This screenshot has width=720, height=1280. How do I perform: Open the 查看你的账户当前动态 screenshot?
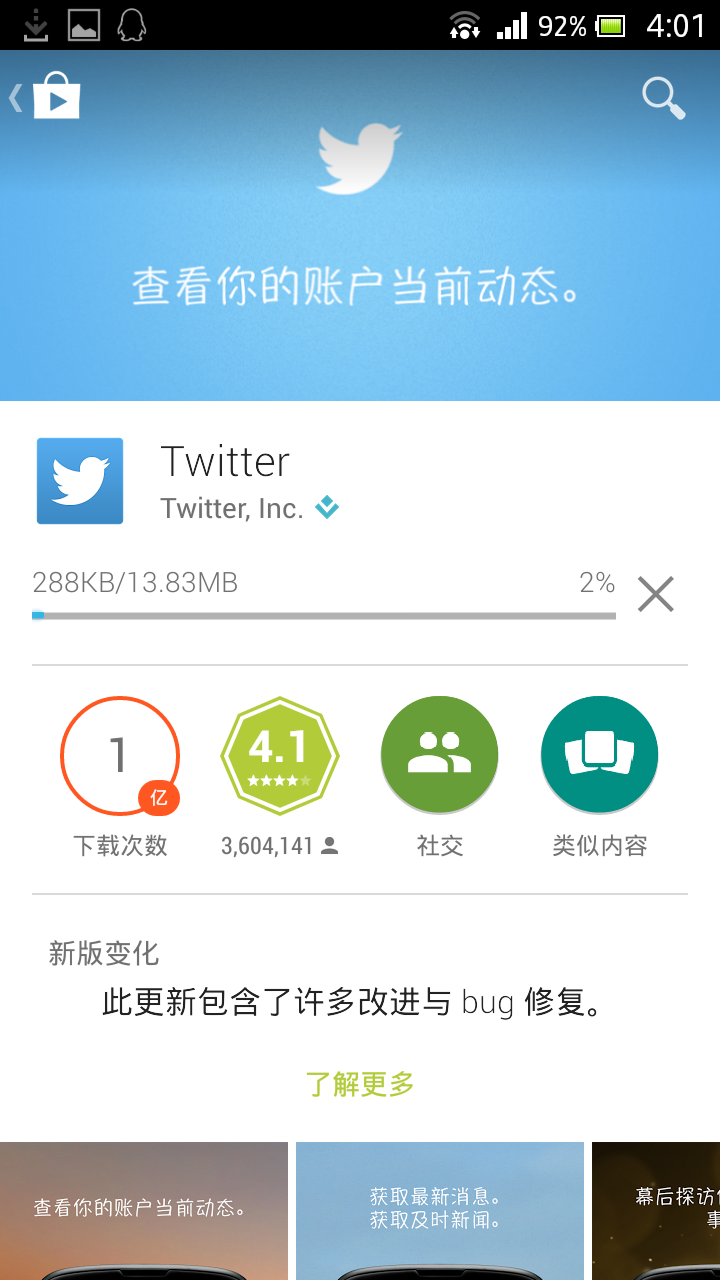point(144,1211)
